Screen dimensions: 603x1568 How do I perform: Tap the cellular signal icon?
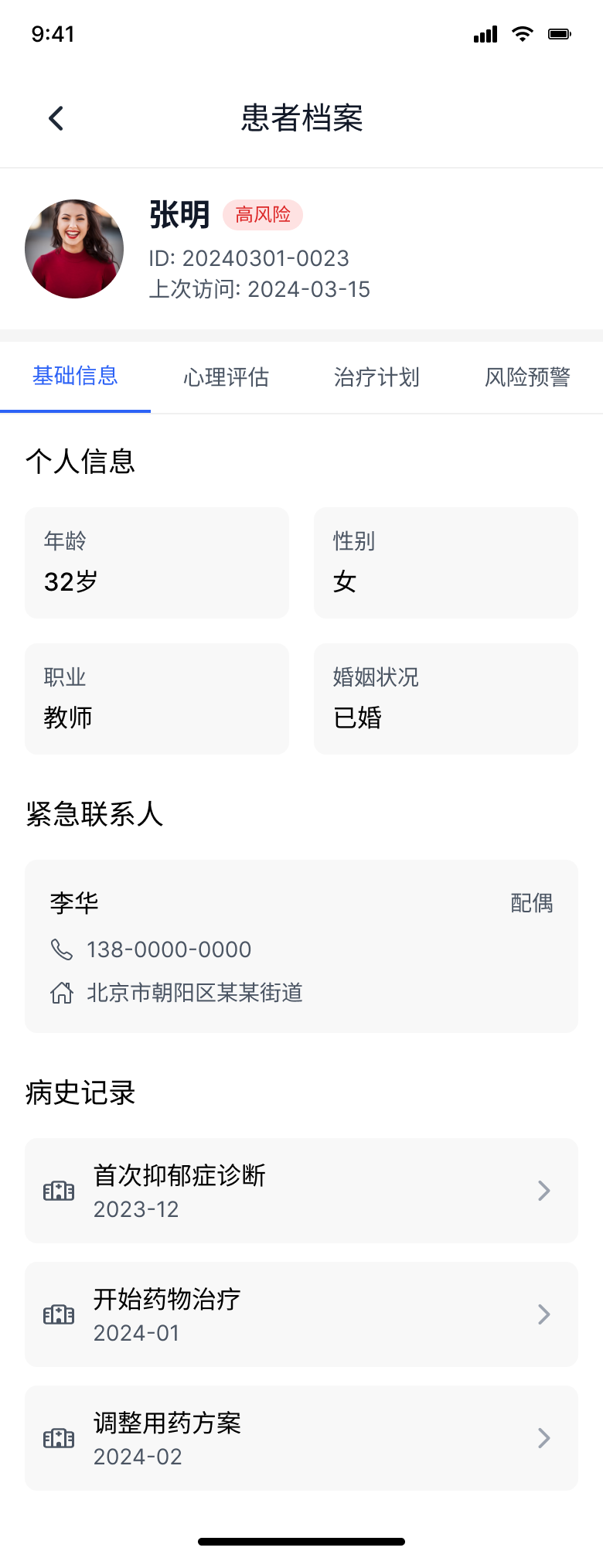(x=485, y=34)
